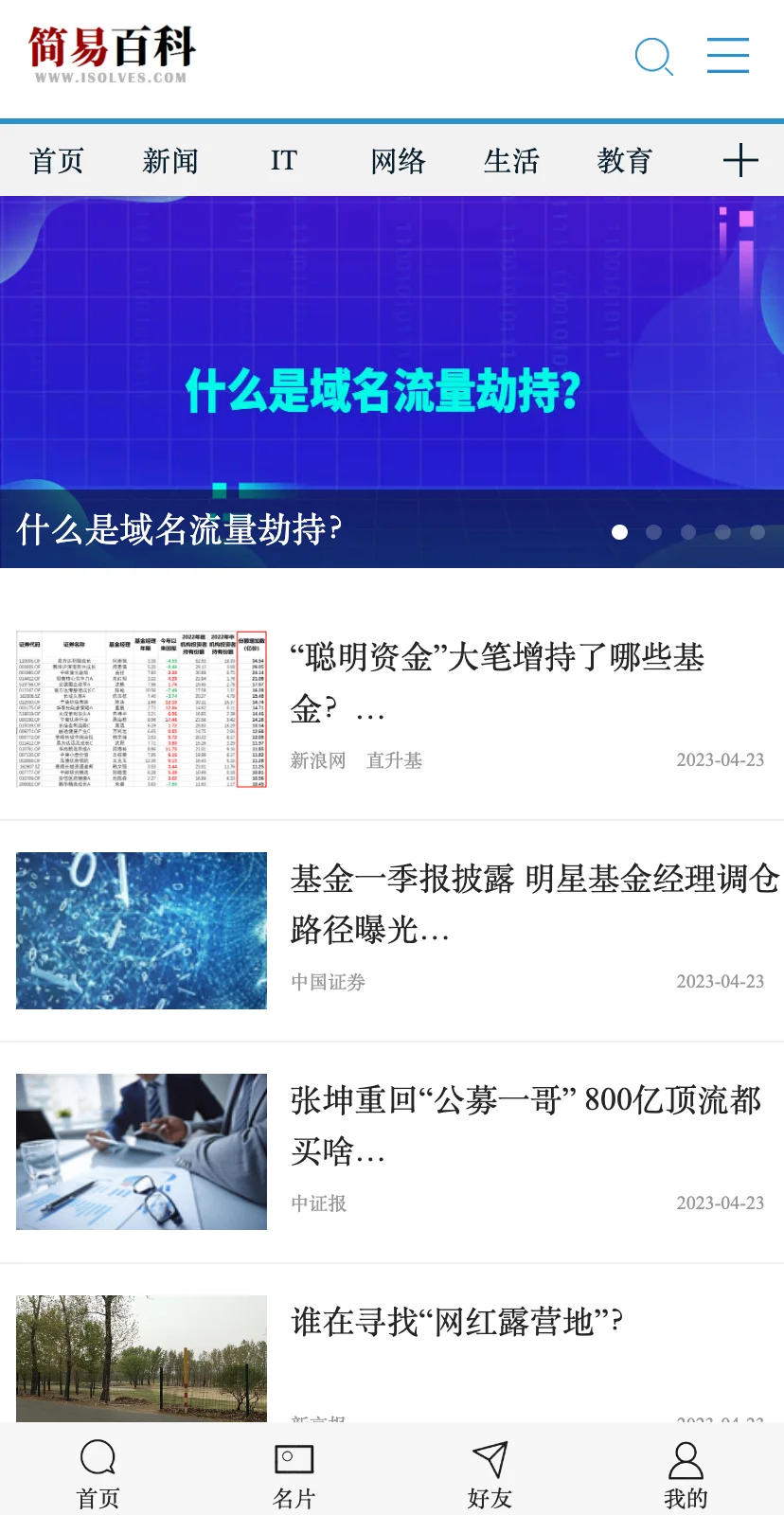Screen dimensions: 784x1515
Task: Tap the plus icon to add categories
Action: click(740, 161)
